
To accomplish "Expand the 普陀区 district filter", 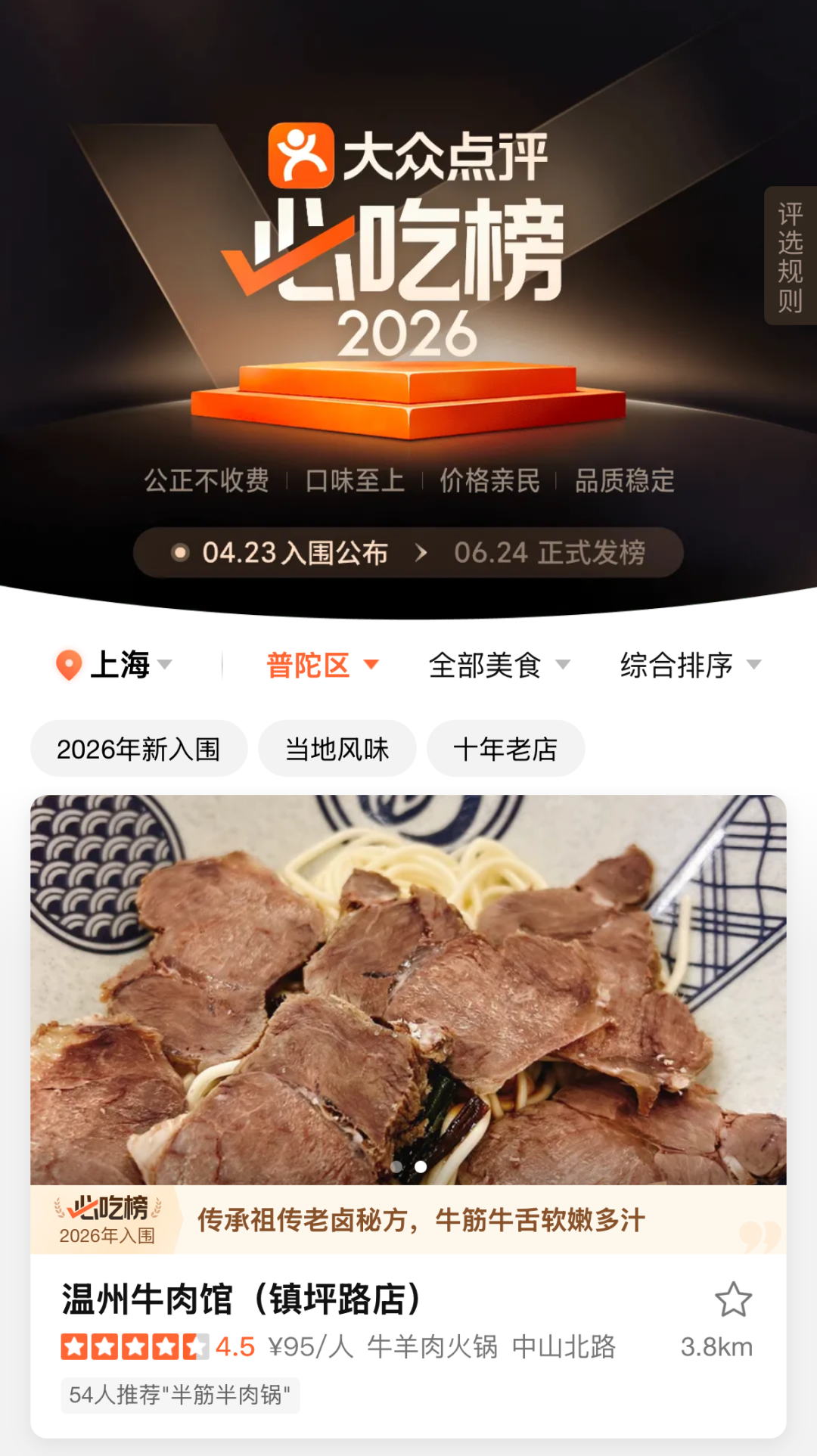I will coord(322,665).
